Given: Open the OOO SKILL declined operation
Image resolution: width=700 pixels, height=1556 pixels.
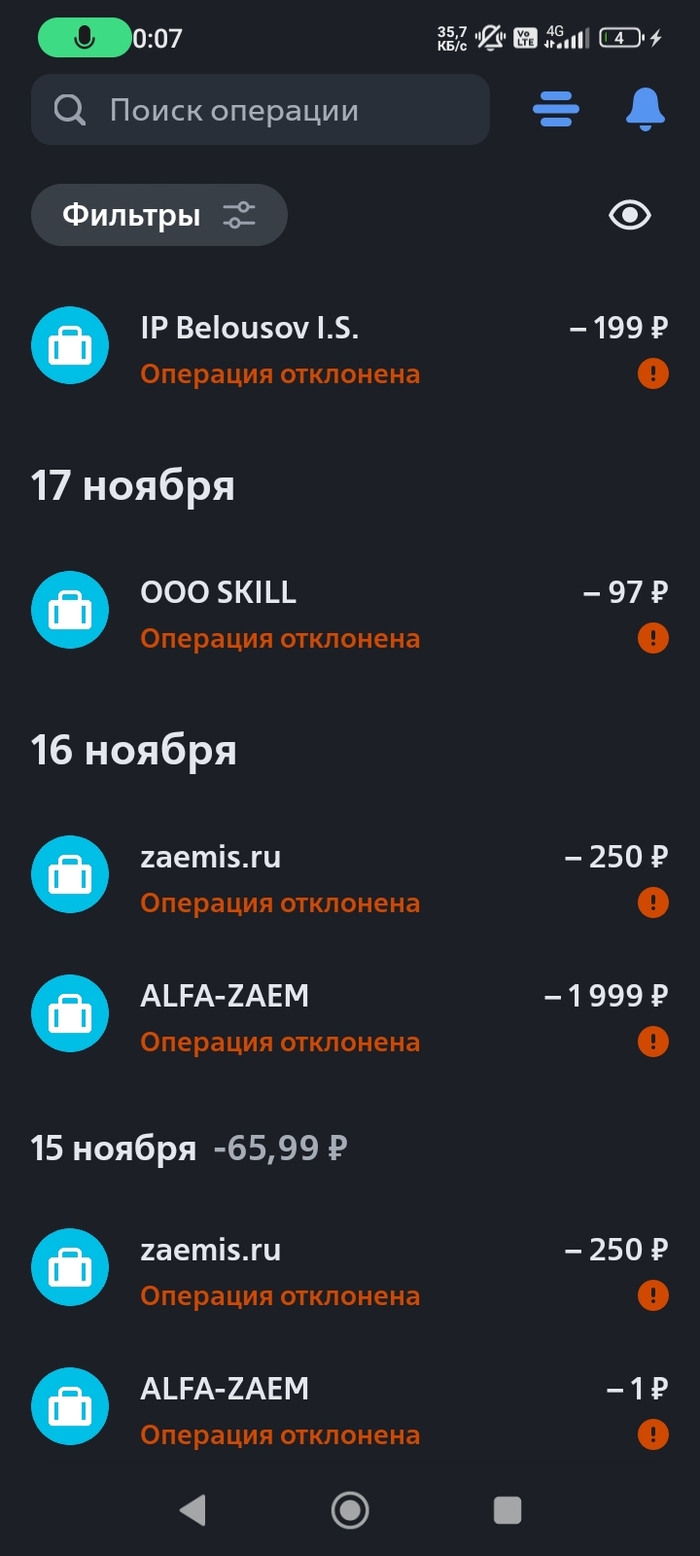Looking at the screenshot, I should [x=350, y=612].
